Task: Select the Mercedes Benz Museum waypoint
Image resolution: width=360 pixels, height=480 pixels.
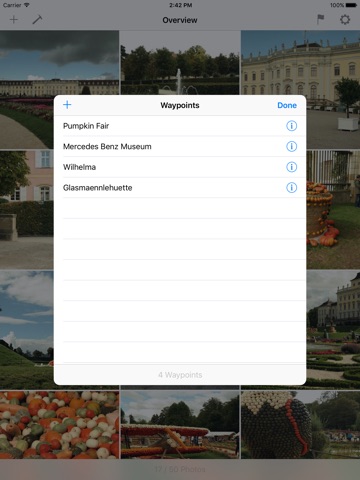Action: [x=180, y=147]
